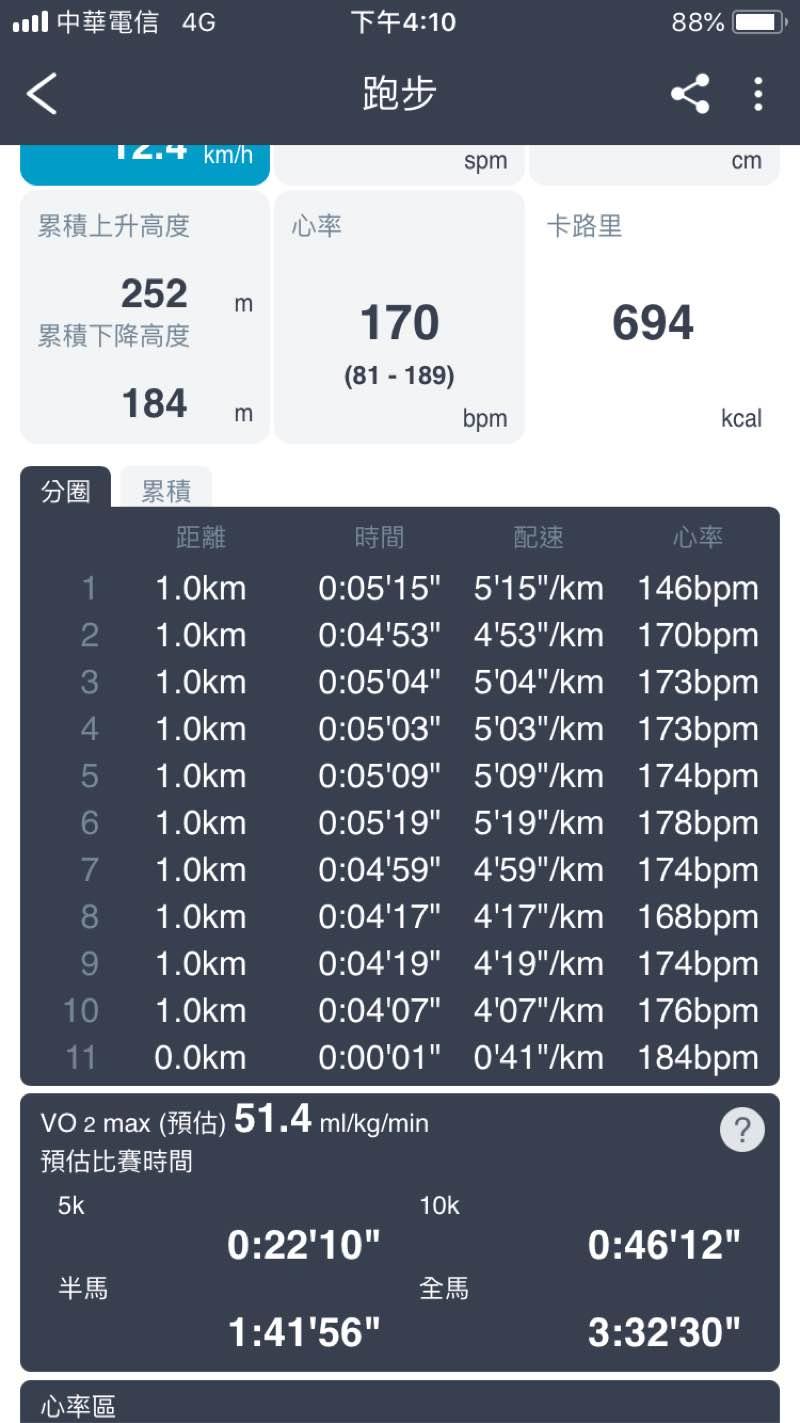
Task: Select the 分圈 tab
Action: [x=66, y=490]
